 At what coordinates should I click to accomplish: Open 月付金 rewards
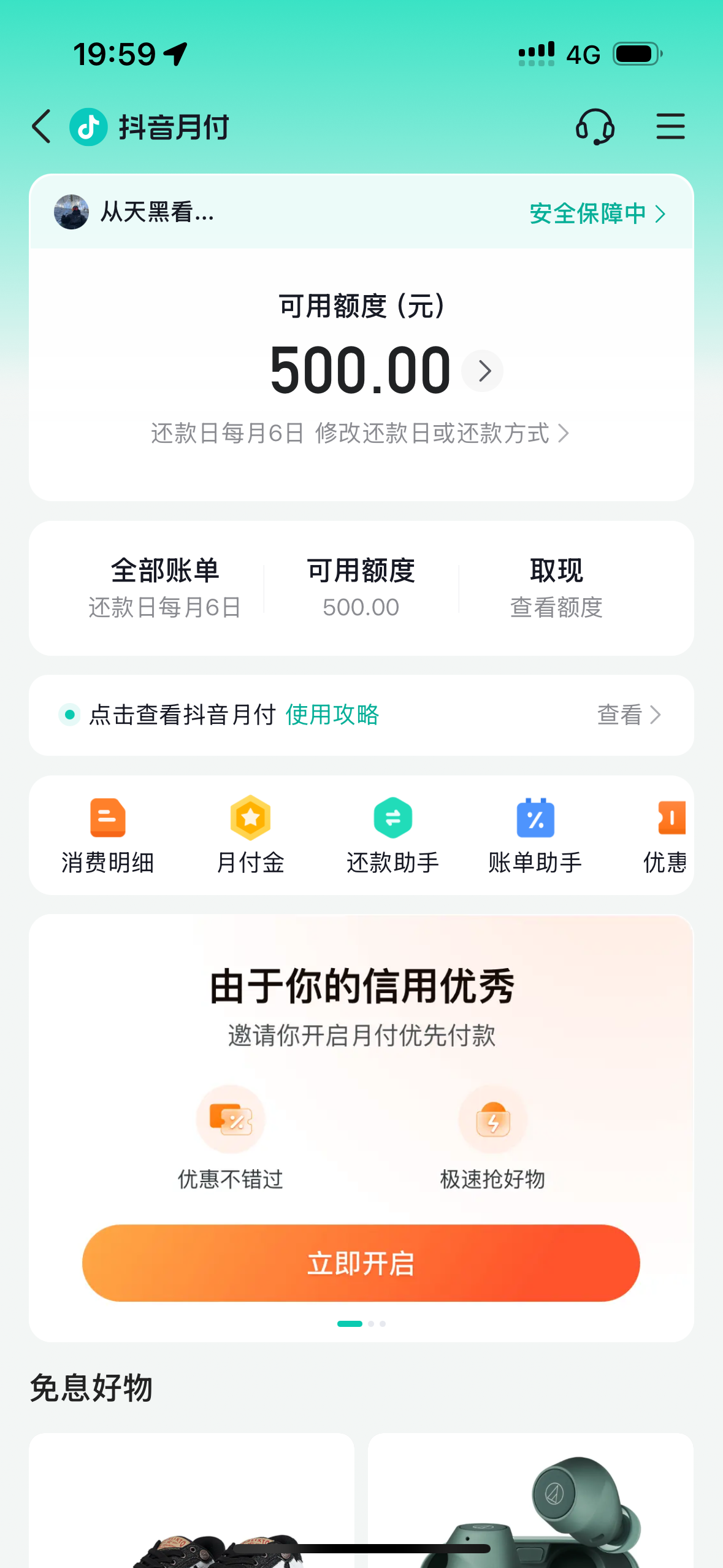[x=250, y=834]
